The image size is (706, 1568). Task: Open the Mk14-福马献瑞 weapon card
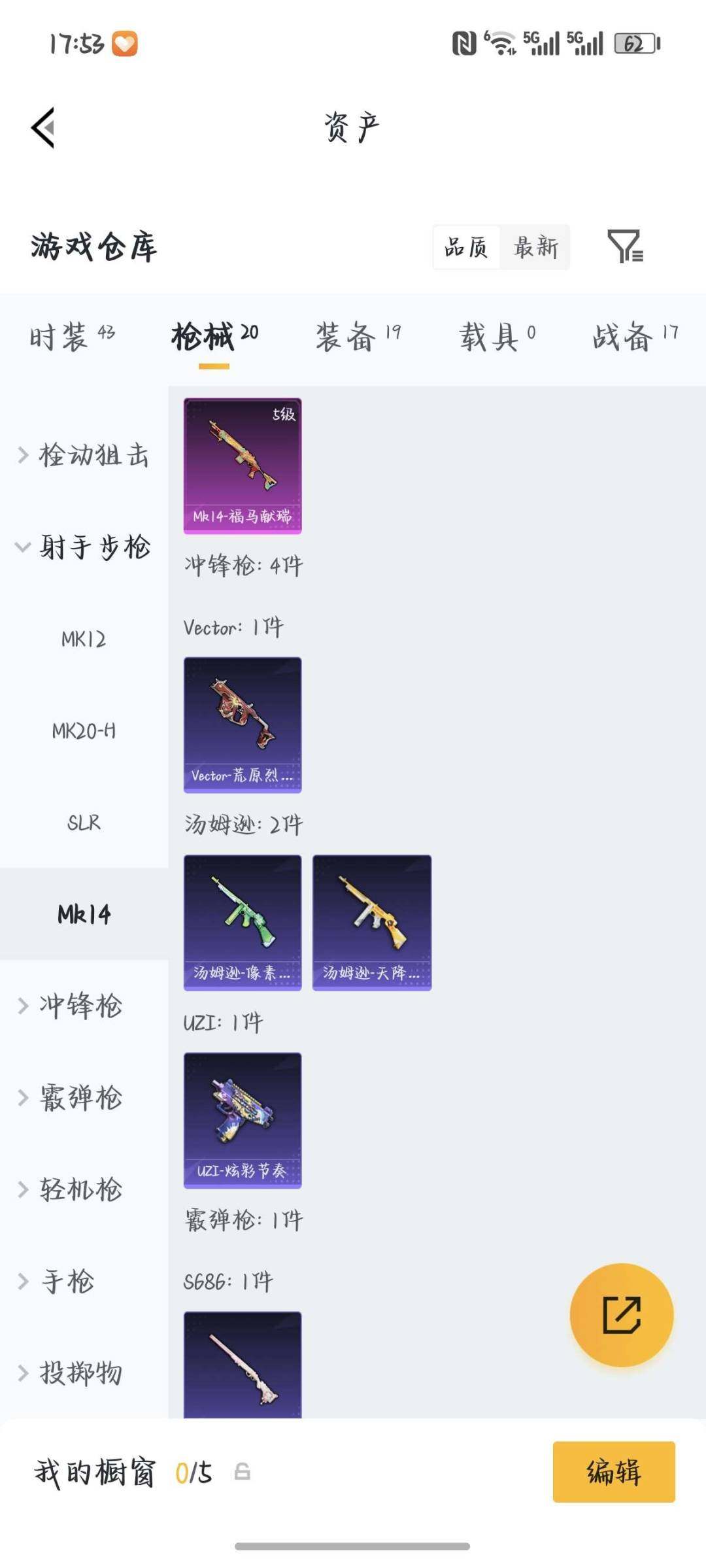(242, 466)
